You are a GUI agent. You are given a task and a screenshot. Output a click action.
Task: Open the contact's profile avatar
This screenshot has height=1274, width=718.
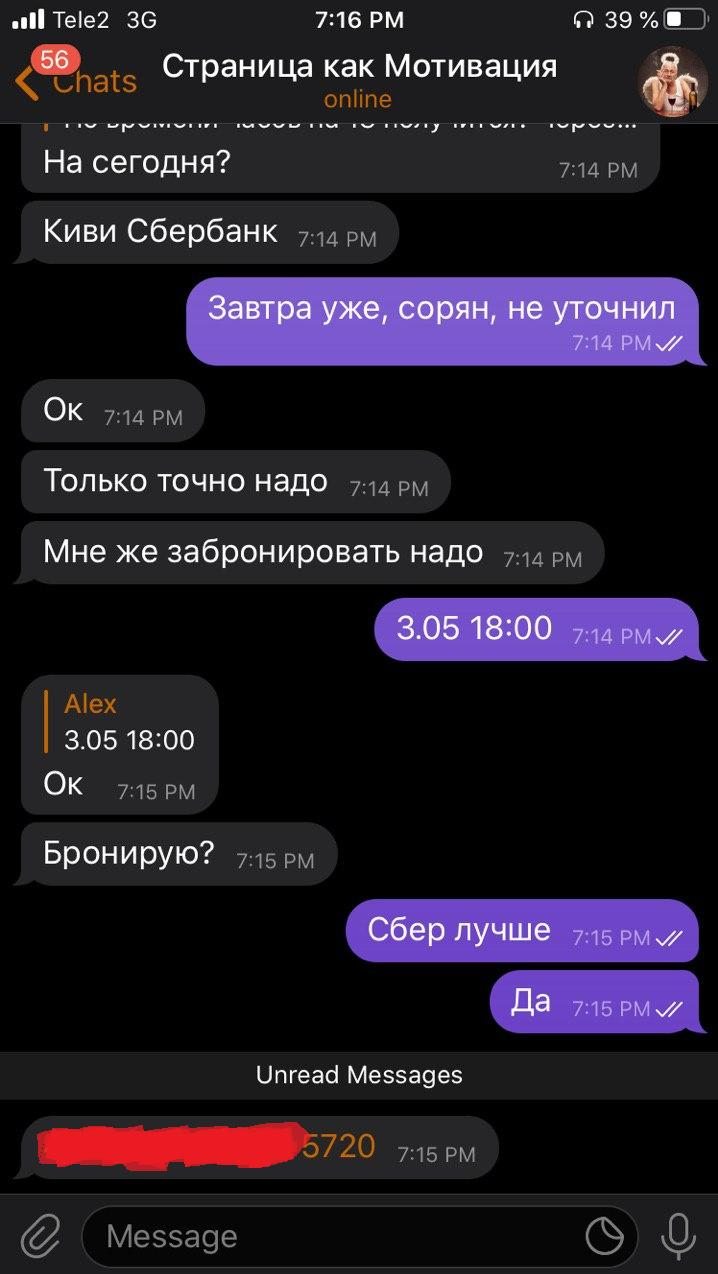tap(673, 80)
